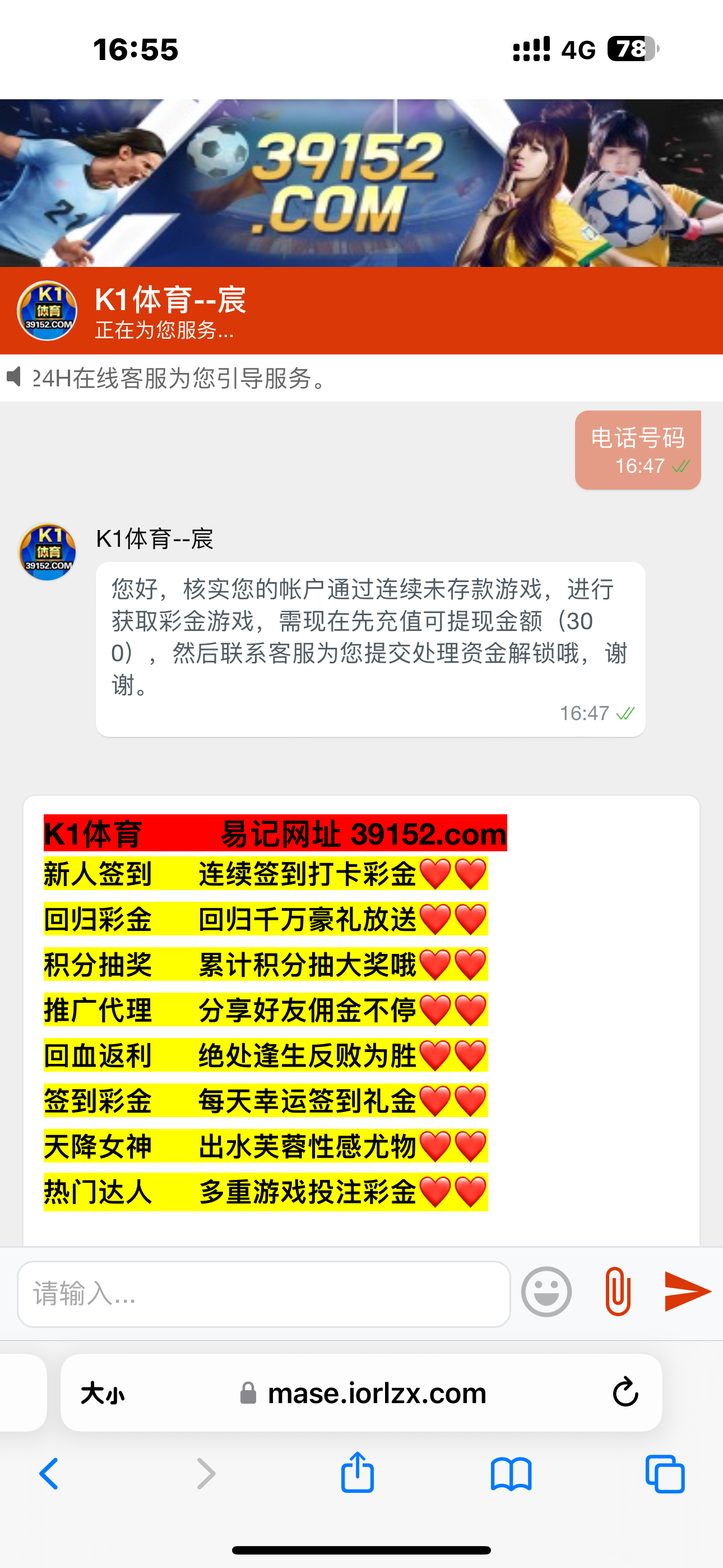Open Safari bookmarks
This screenshot has height=1568, width=723.
(x=511, y=1474)
